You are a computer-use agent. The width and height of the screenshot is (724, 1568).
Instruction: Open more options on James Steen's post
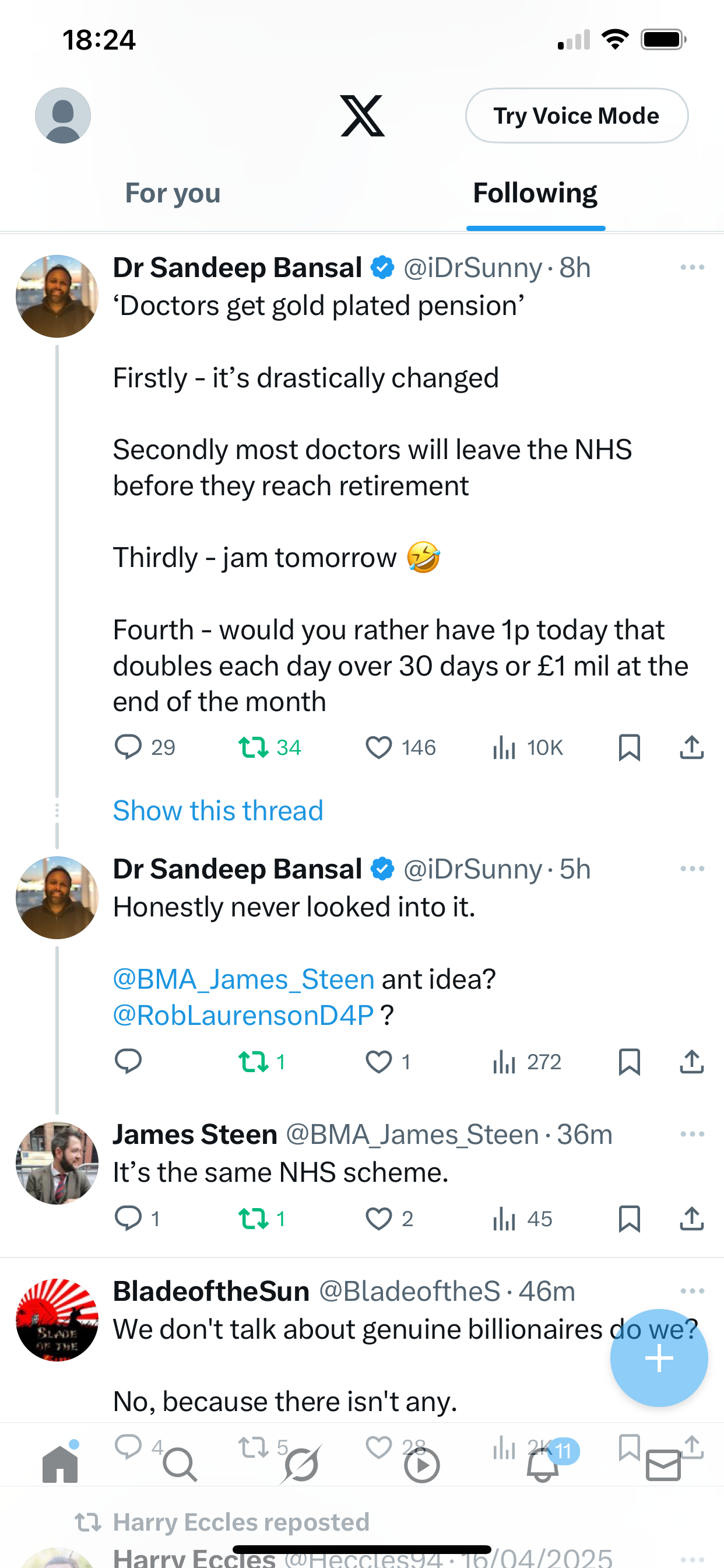pyautogui.click(x=693, y=1134)
